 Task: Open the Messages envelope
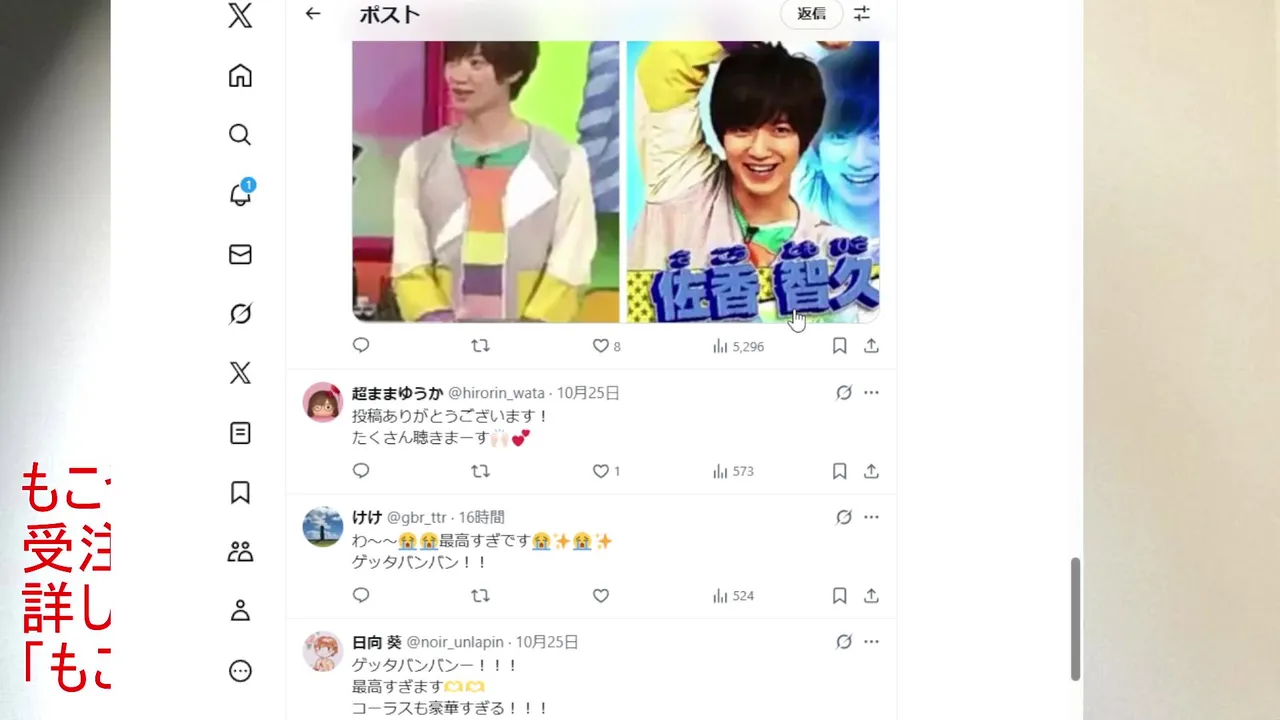240,255
